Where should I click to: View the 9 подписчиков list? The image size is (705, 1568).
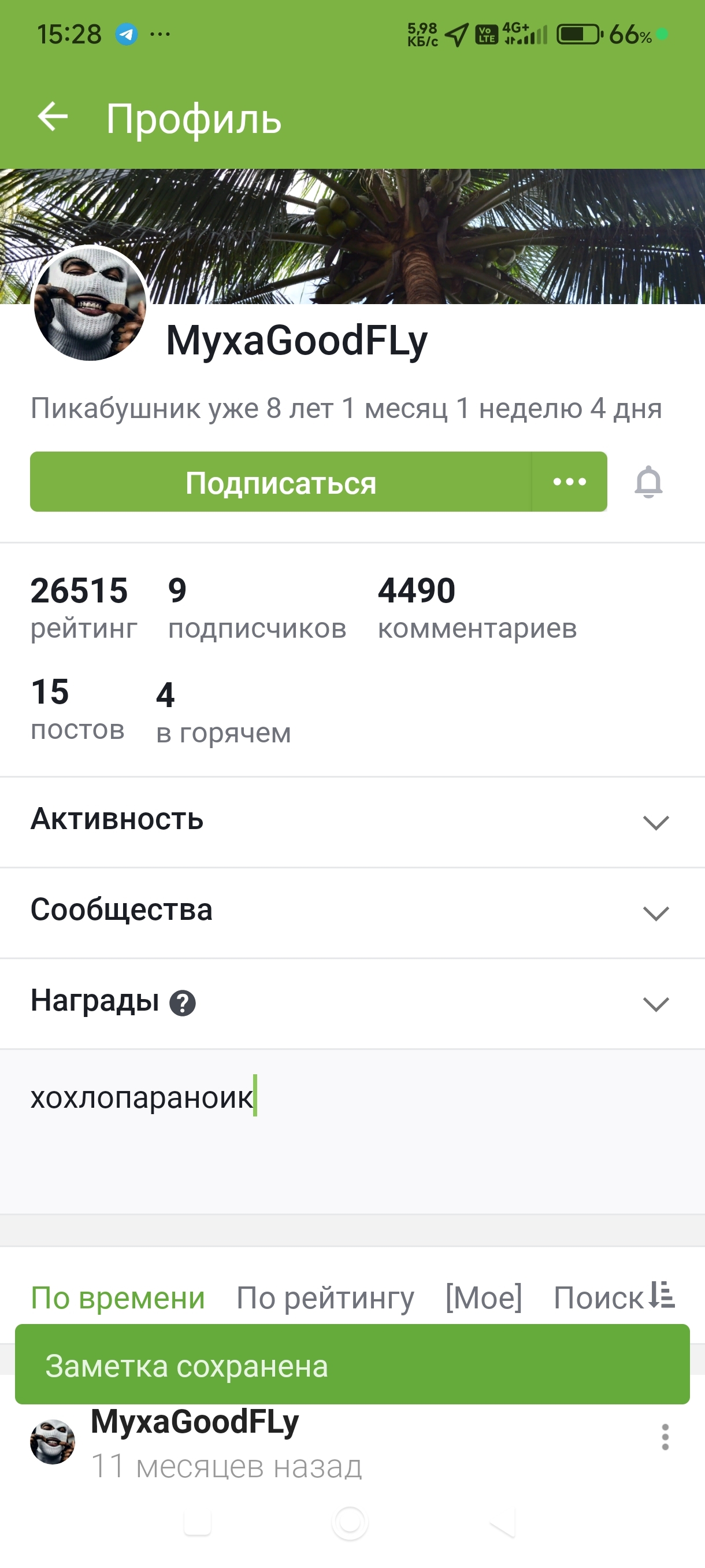(x=257, y=608)
